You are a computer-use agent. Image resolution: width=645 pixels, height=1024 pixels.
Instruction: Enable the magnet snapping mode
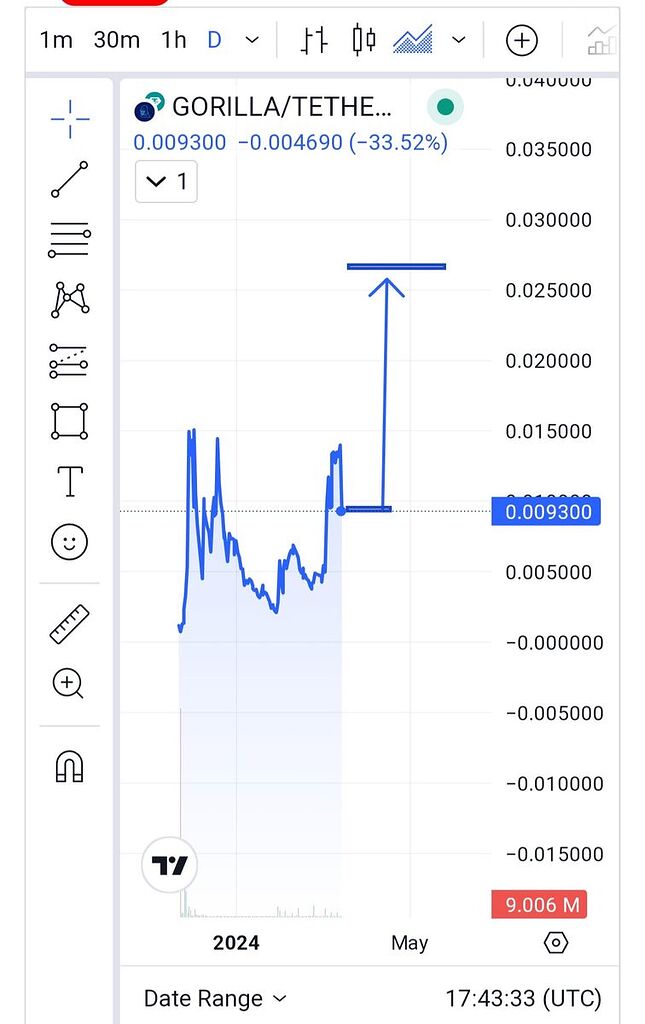click(x=70, y=767)
